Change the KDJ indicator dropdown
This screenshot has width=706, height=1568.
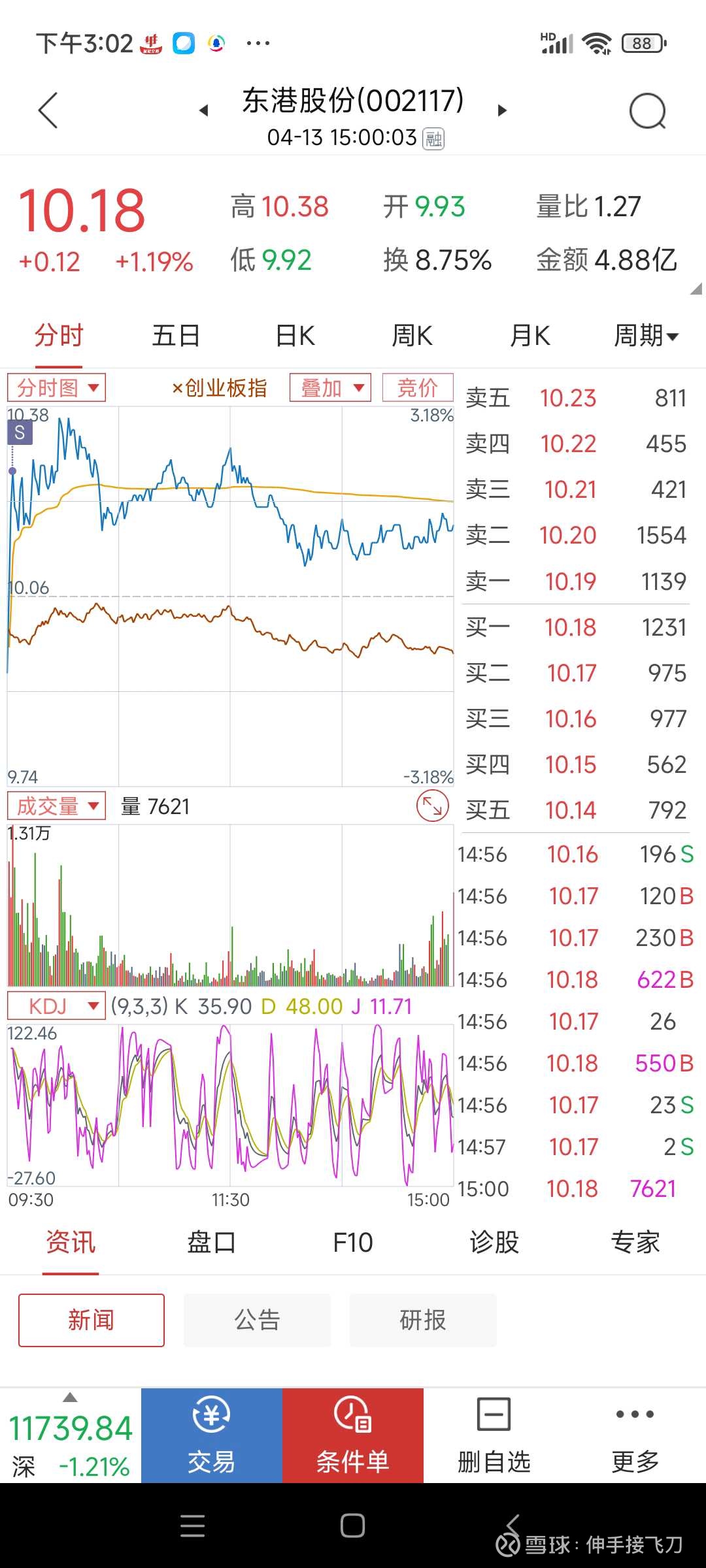click(57, 1006)
